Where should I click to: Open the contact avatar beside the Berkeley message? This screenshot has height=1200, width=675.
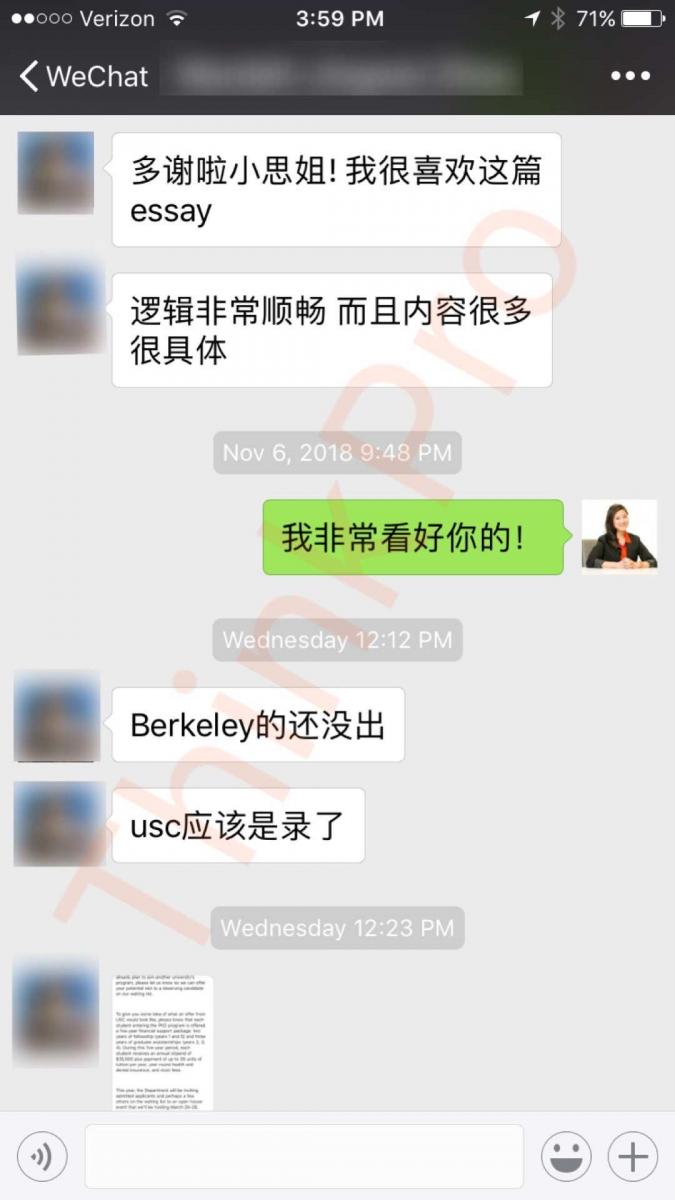56,717
